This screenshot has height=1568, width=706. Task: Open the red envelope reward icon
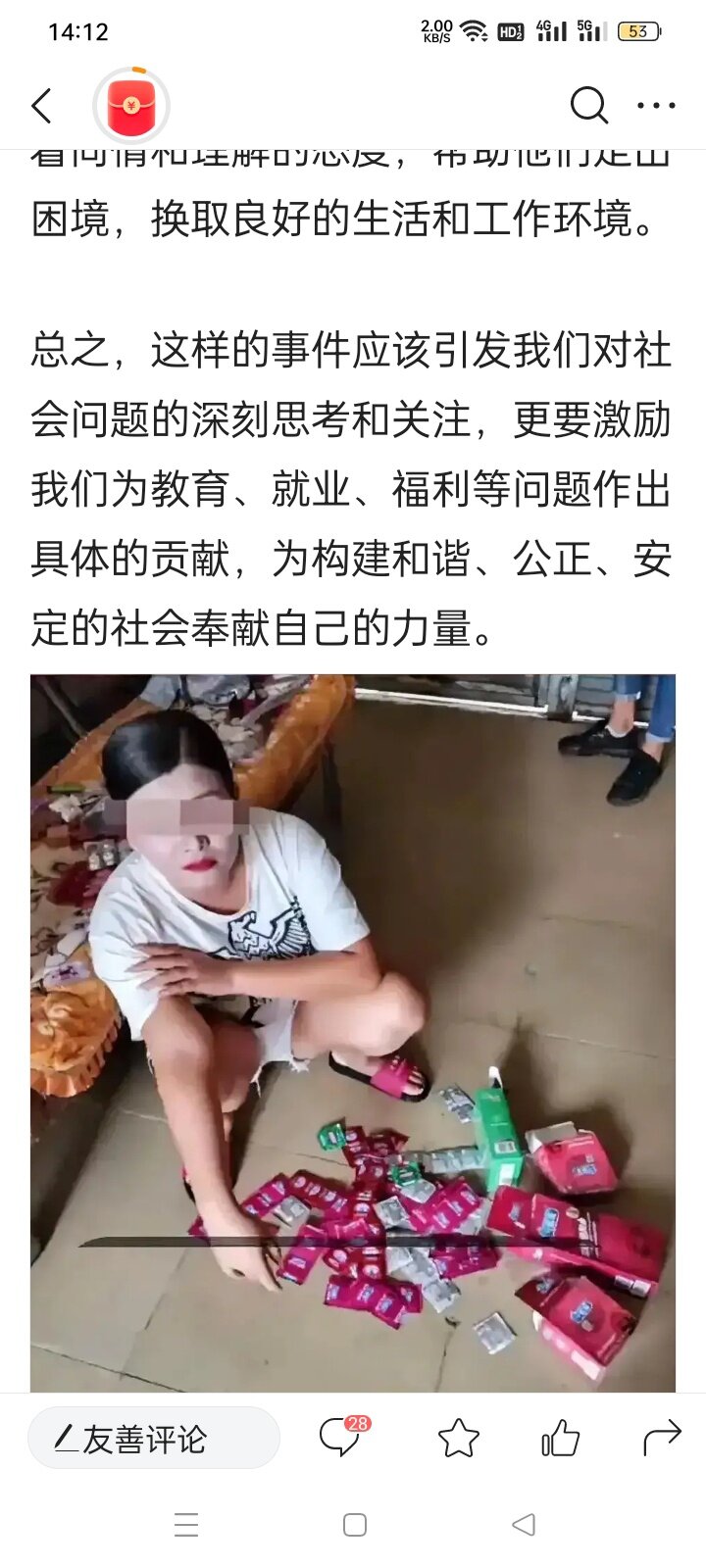[131, 106]
